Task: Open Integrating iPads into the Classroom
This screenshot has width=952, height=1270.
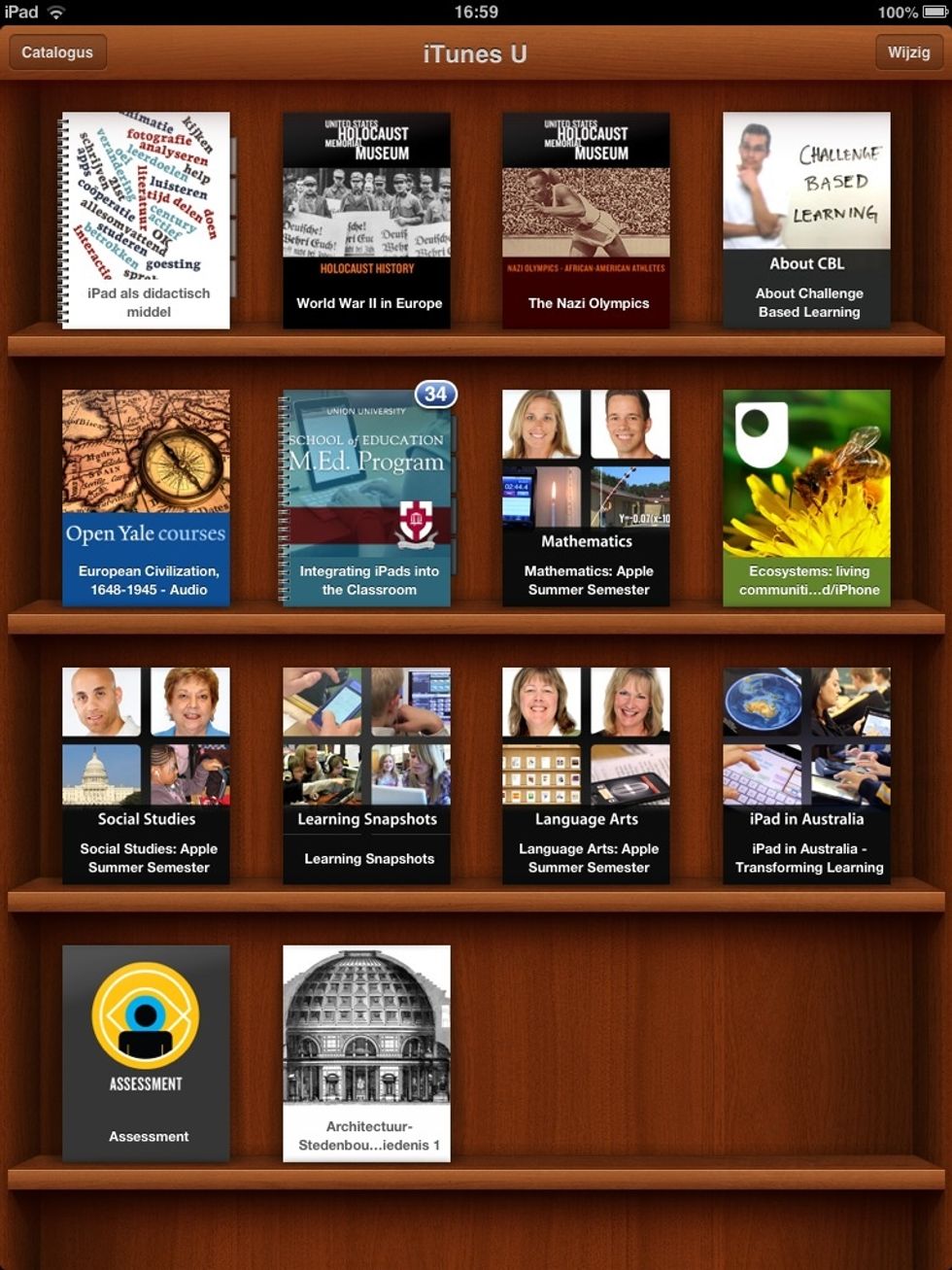Action: [x=366, y=498]
